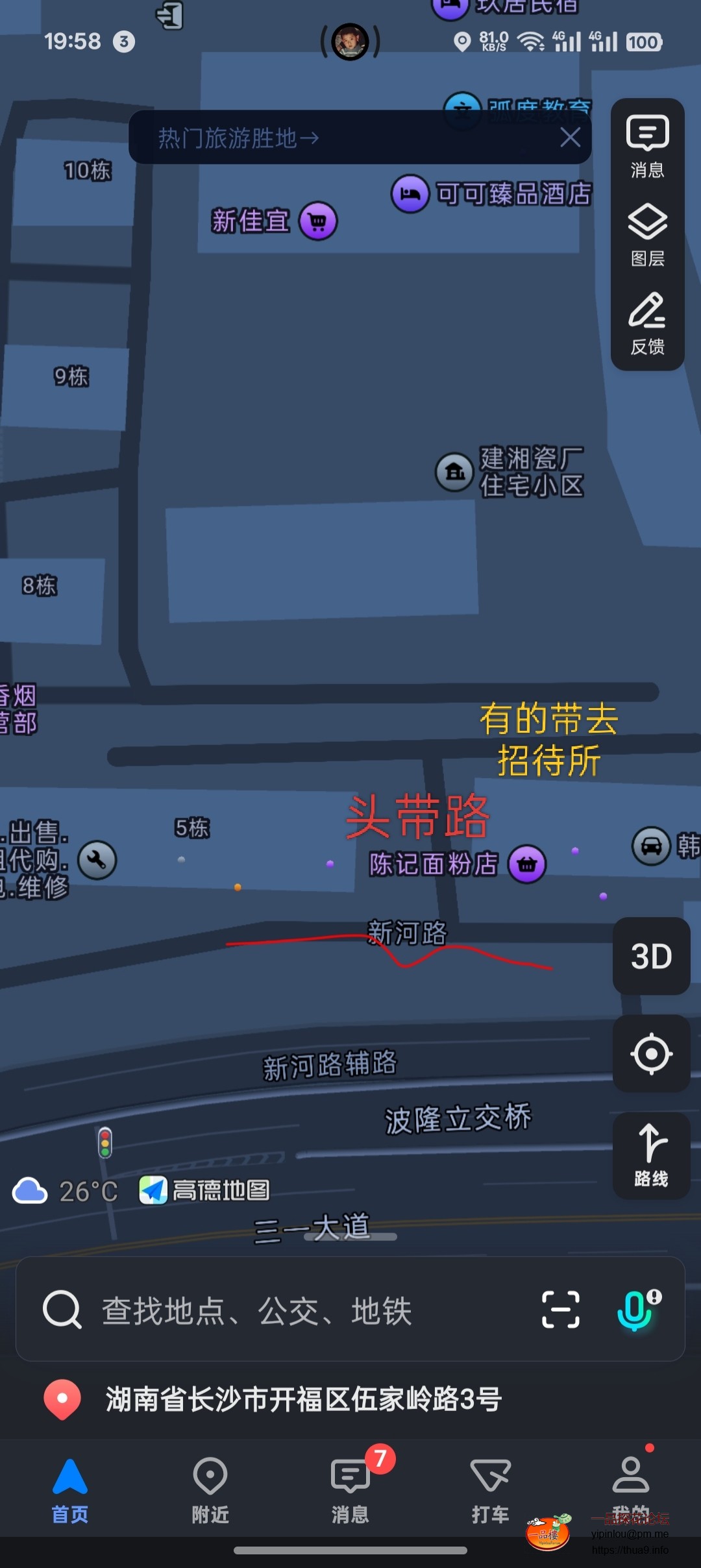The height and width of the screenshot is (1568, 701).
Task: Open the 图层 map layers options
Action: (x=647, y=235)
